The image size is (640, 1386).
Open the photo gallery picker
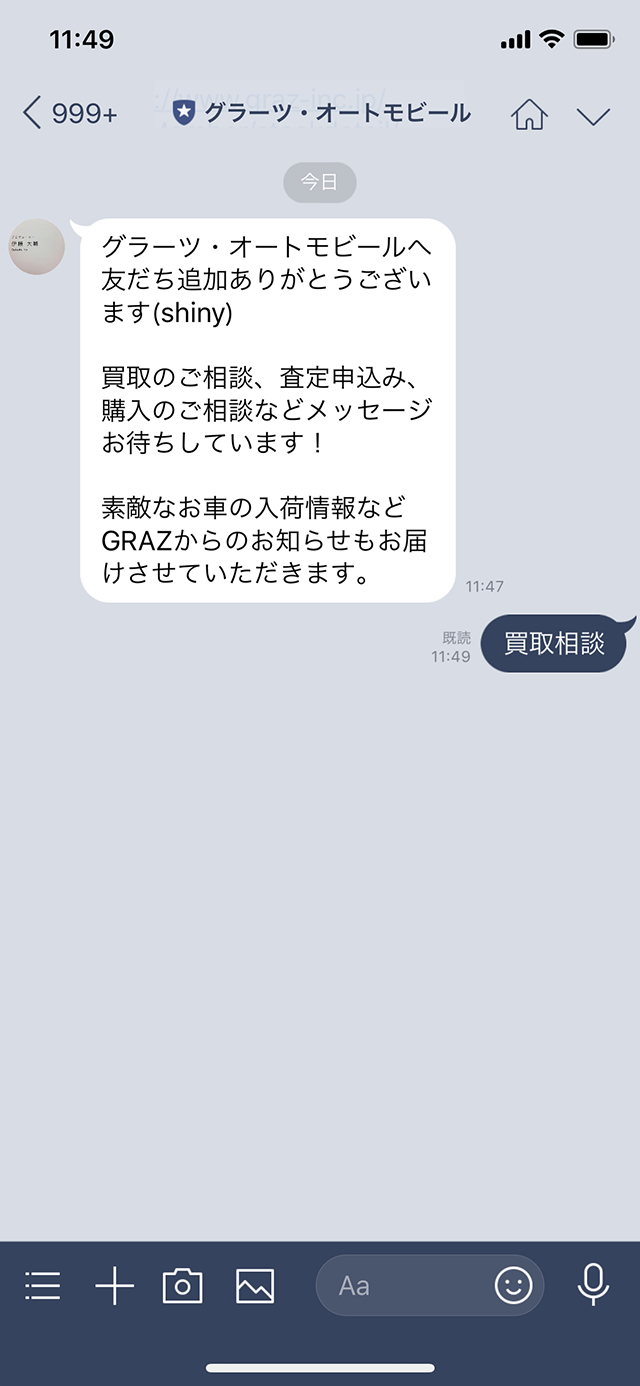pos(255,1286)
